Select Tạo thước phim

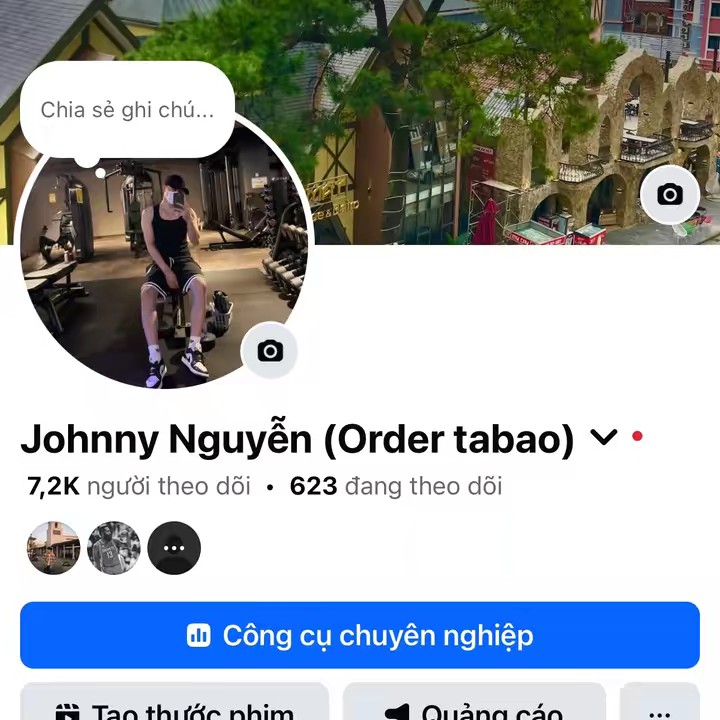(175, 708)
